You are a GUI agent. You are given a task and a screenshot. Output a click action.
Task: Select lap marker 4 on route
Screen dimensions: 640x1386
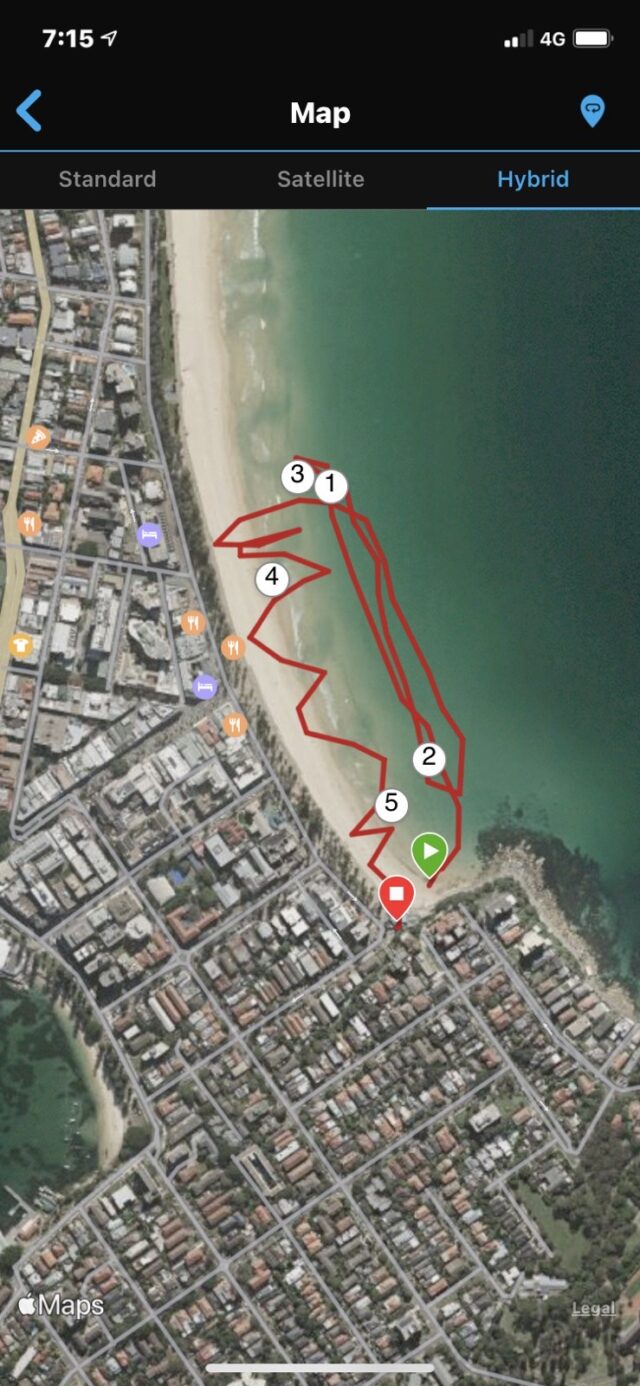coord(272,578)
